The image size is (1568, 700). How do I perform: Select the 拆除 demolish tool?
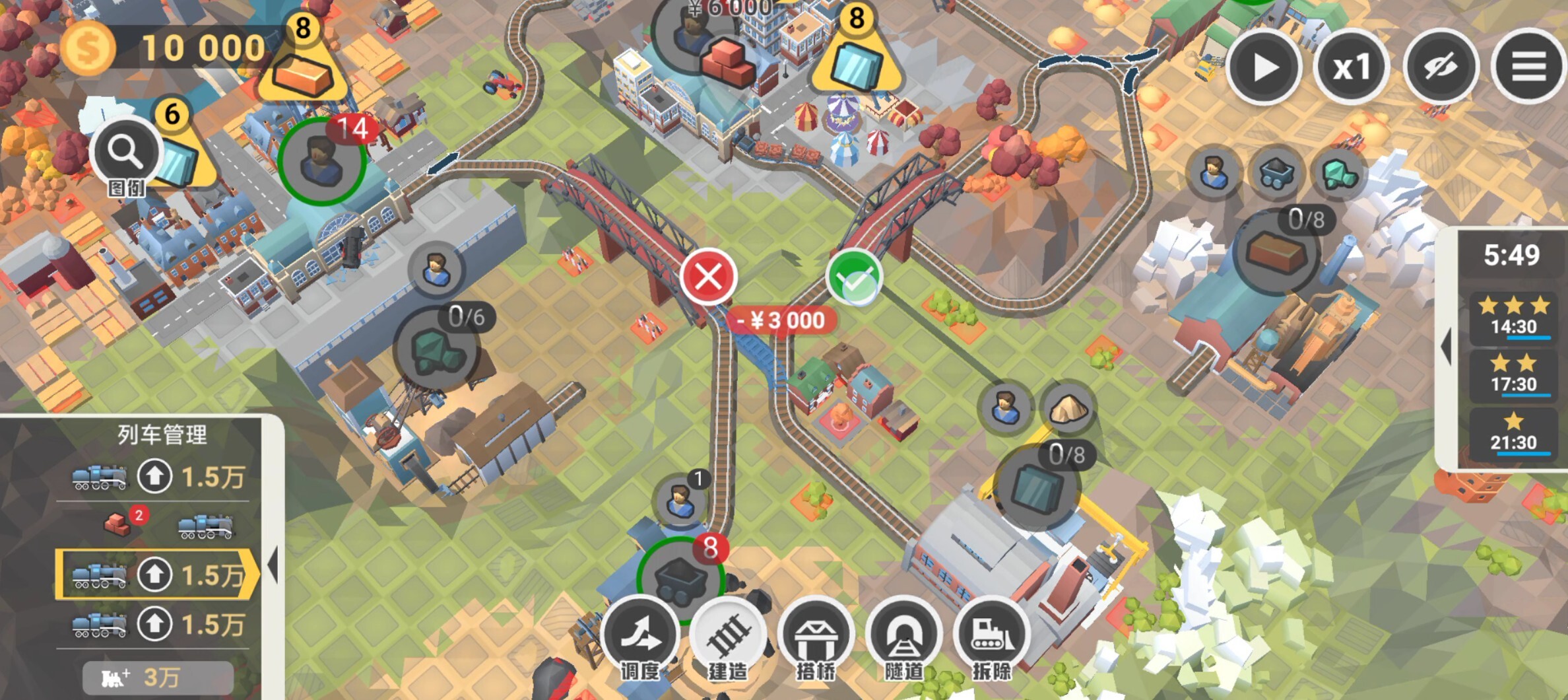tap(991, 635)
